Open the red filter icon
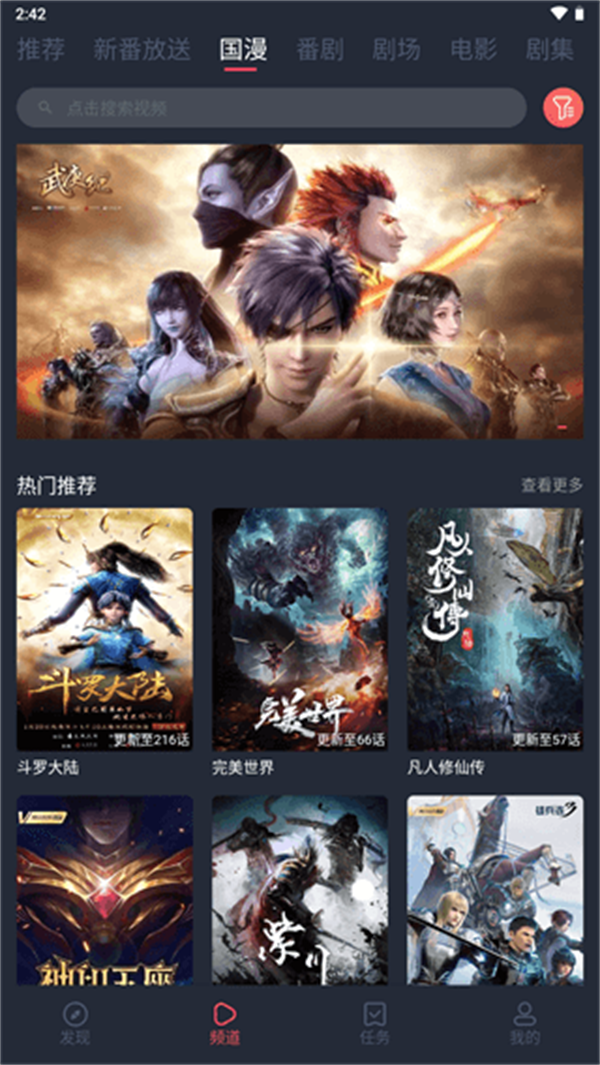Image resolution: width=600 pixels, height=1065 pixels. pyautogui.click(x=563, y=108)
